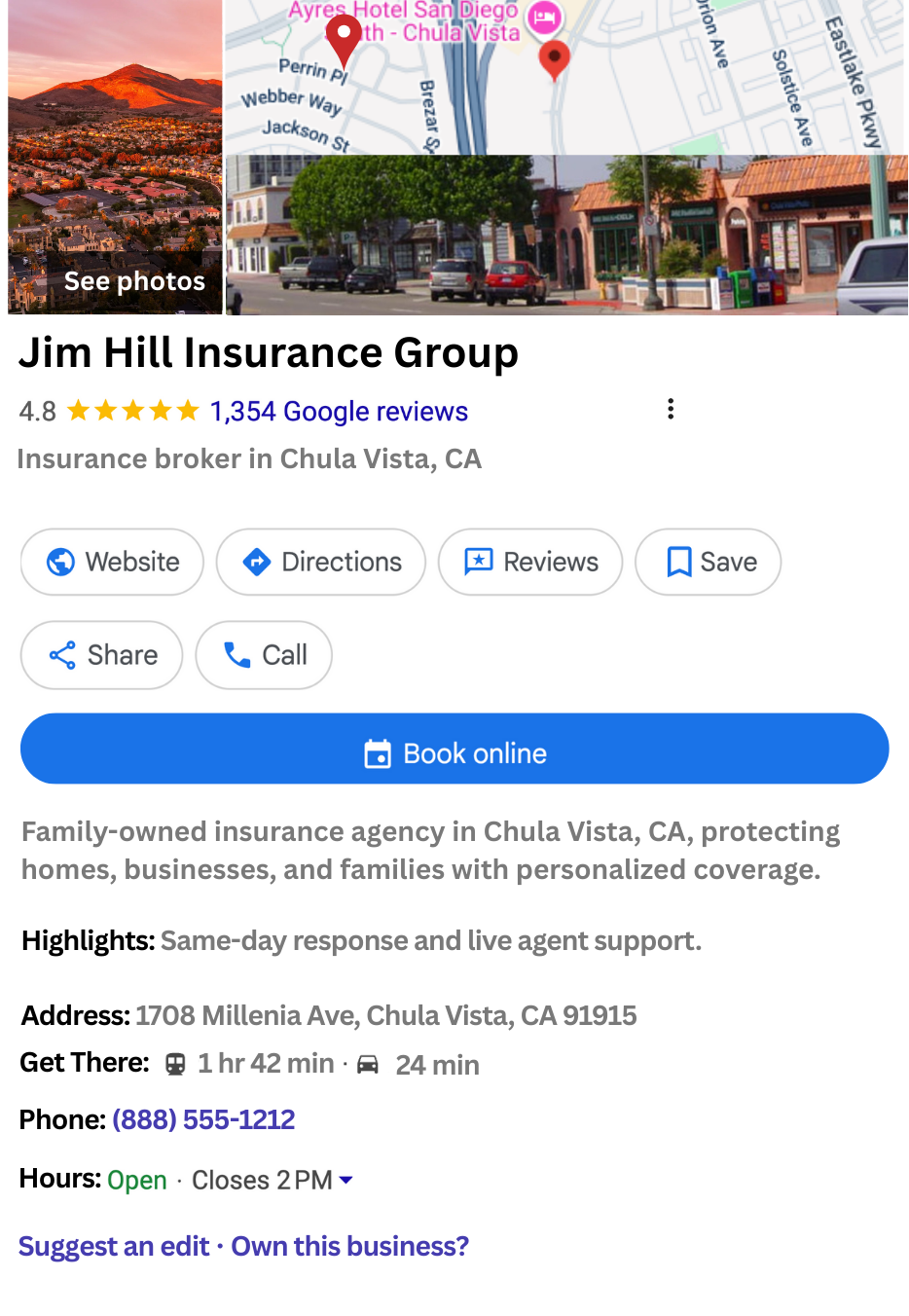Dial the phone number (888) 555-1212
This screenshot has height=1316, width=909.
[203, 1119]
